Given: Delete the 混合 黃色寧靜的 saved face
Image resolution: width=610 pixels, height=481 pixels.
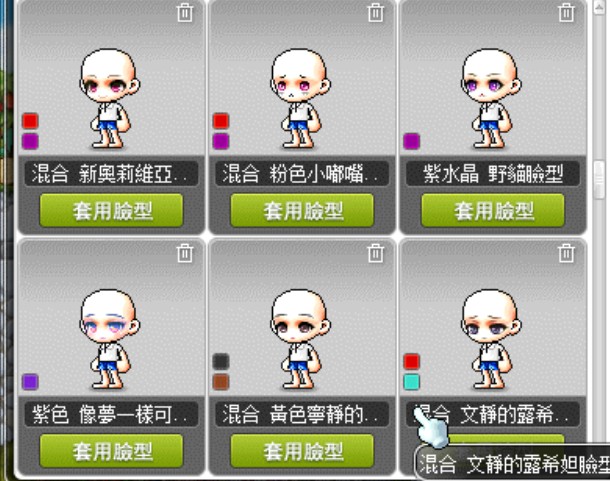Looking at the screenshot, I should tap(375, 253).
